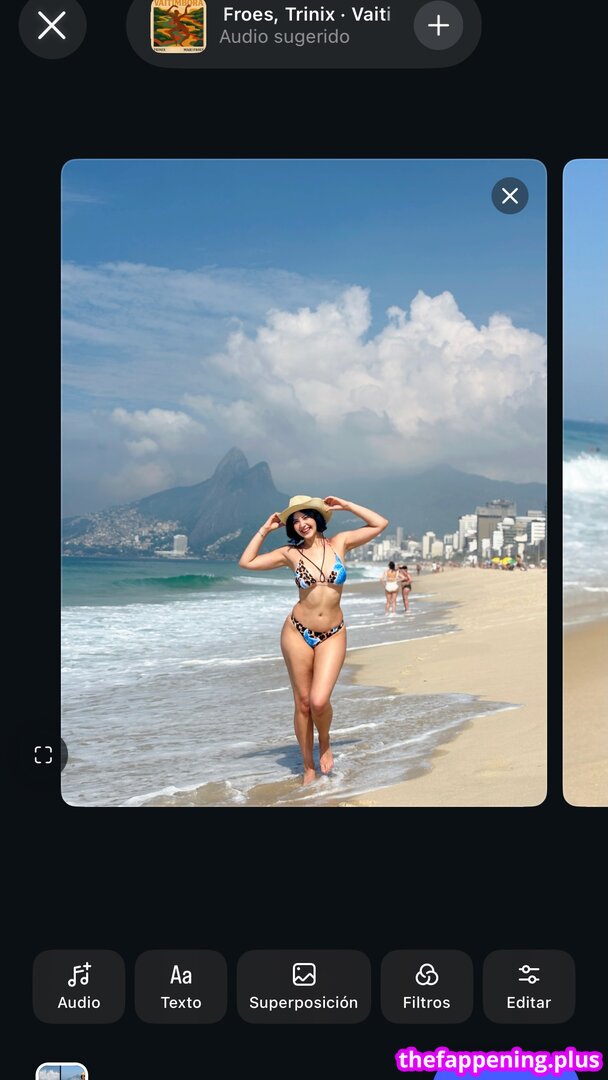Expand the photo to full screen

pos(43,755)
